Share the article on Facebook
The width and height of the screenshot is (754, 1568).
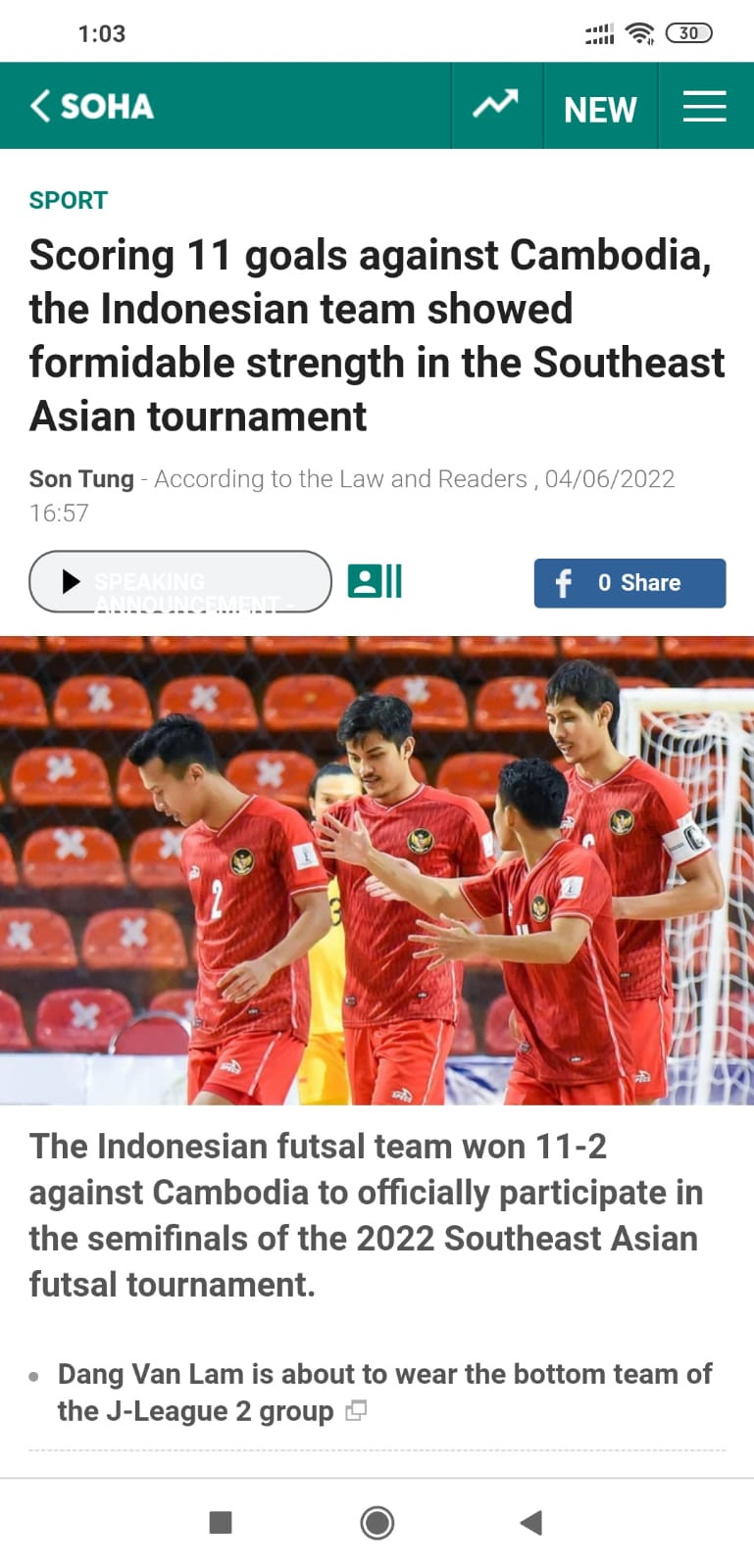tap(629, 583)
